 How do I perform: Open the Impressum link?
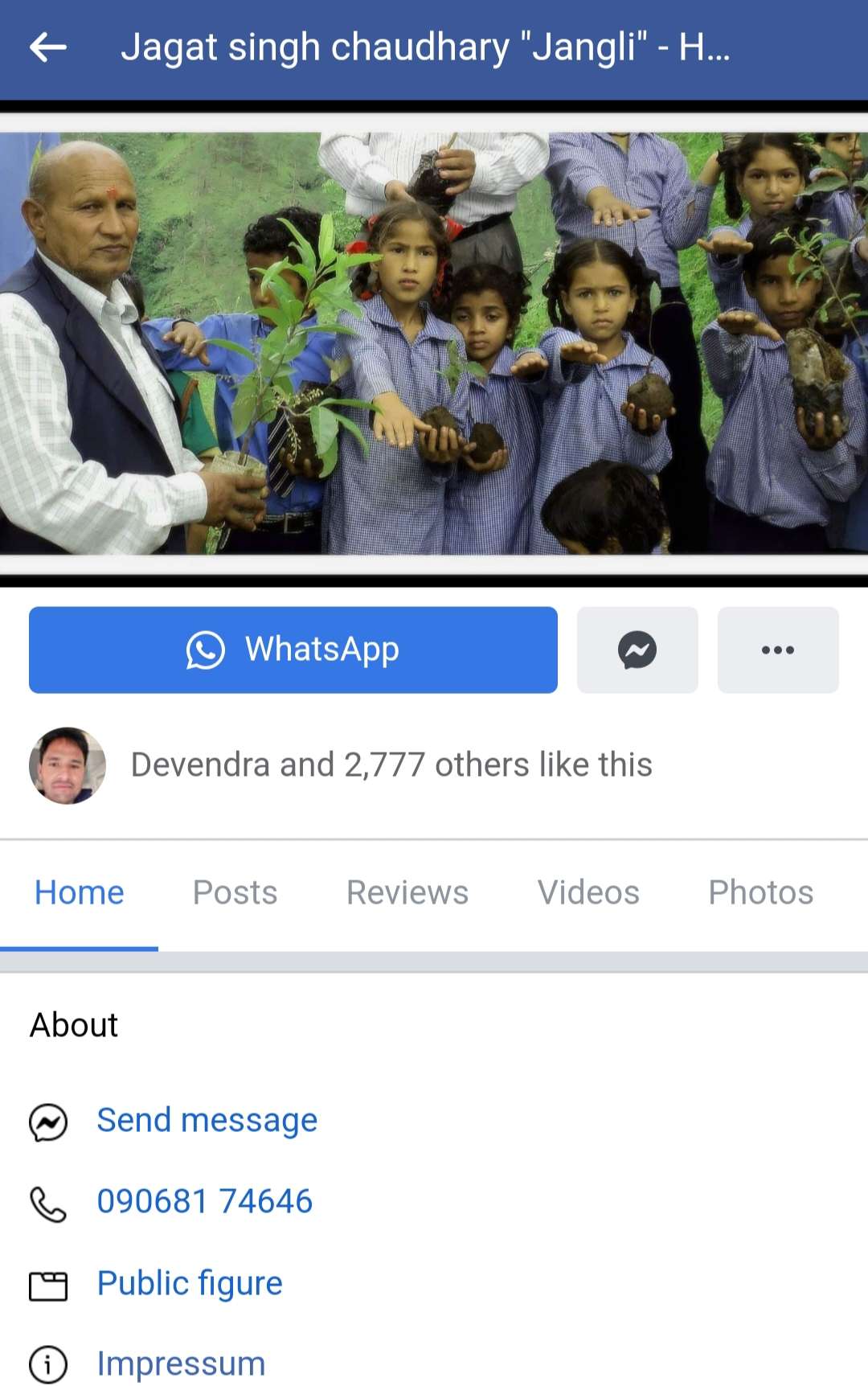181,1363
